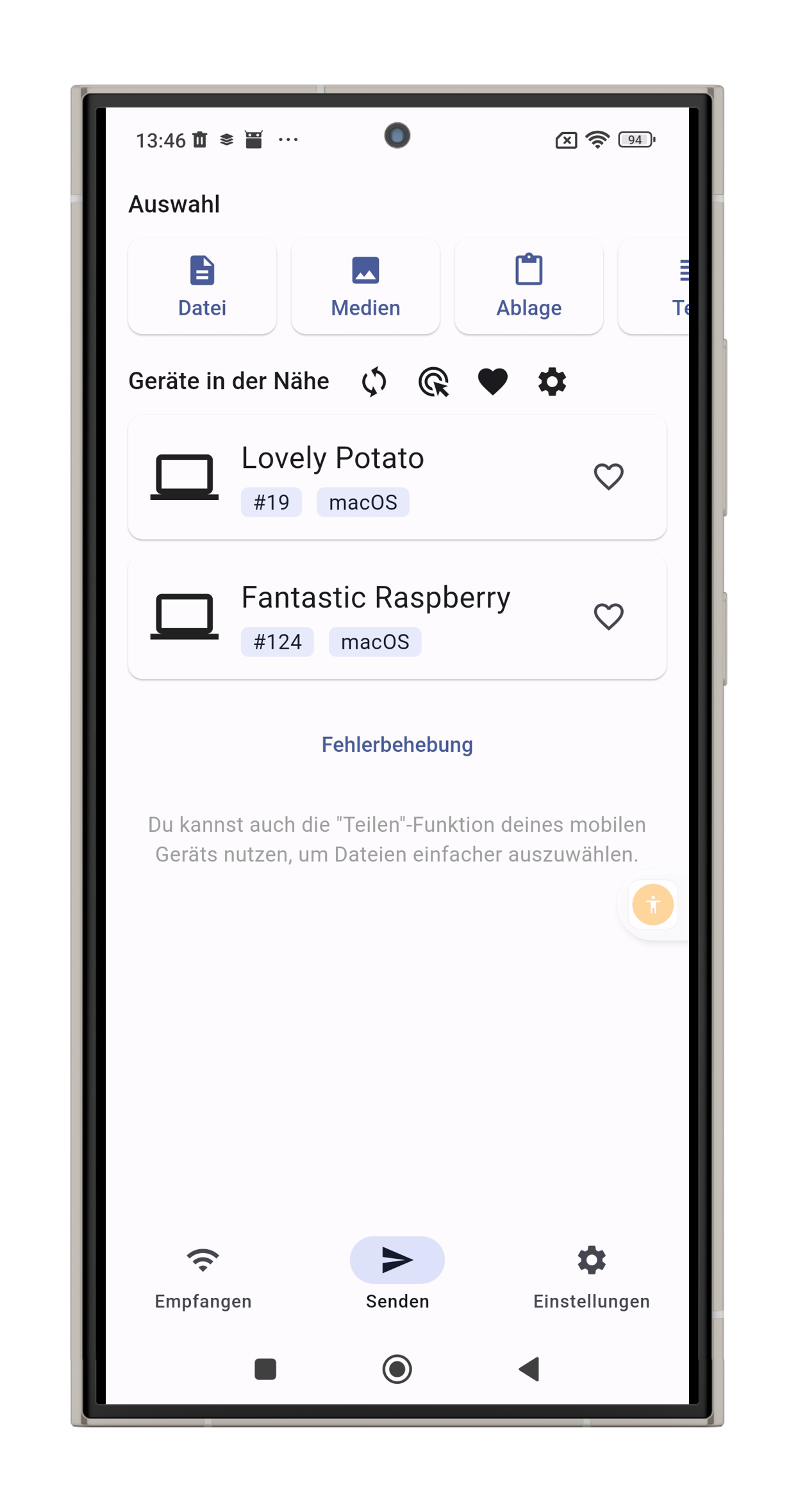This screenshot has width=798, height=1512.
Task: Switch to the Empfangen tab
Action: [203, 1274]
